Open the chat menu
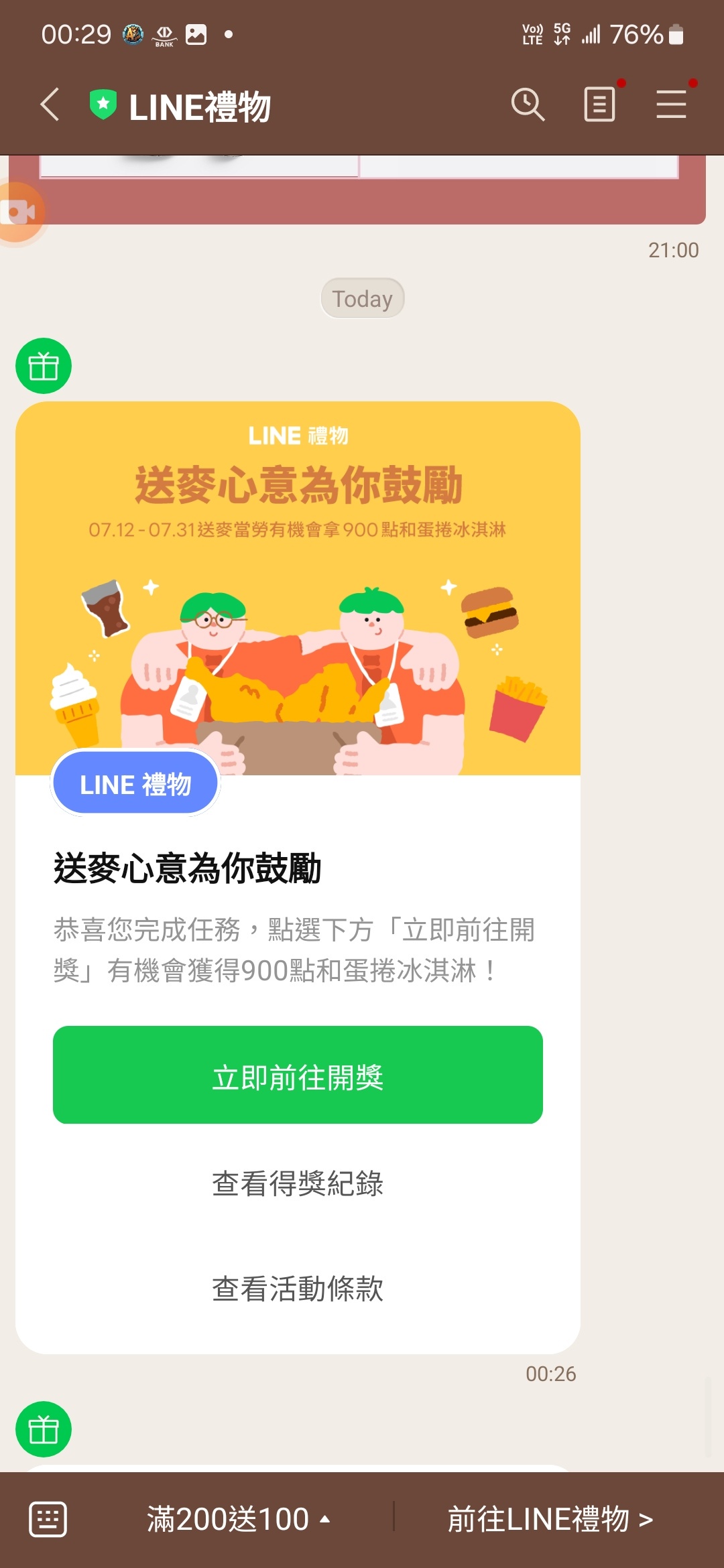The image size is (724, 1568). [671, 105]
